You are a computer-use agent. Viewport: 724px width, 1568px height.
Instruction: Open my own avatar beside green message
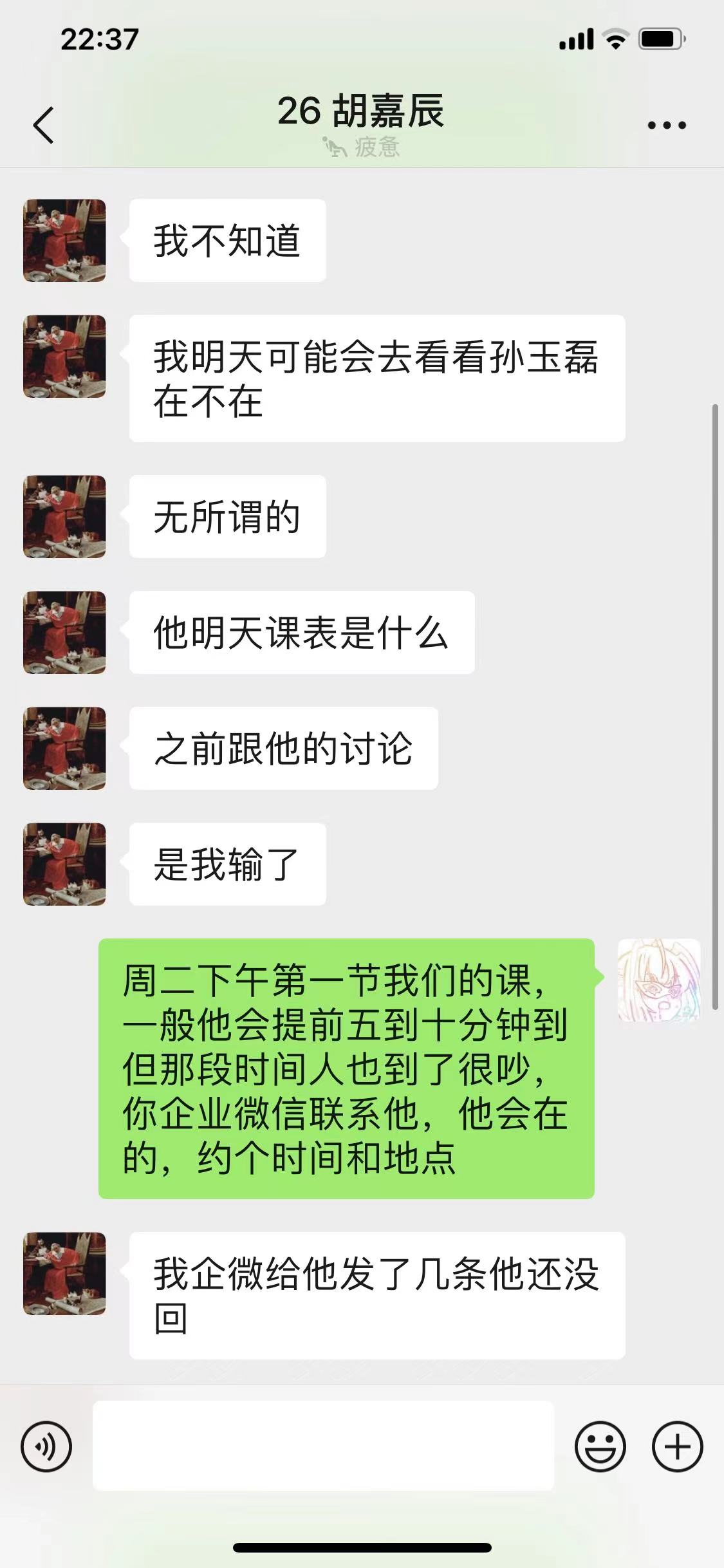tap(658, 980)
